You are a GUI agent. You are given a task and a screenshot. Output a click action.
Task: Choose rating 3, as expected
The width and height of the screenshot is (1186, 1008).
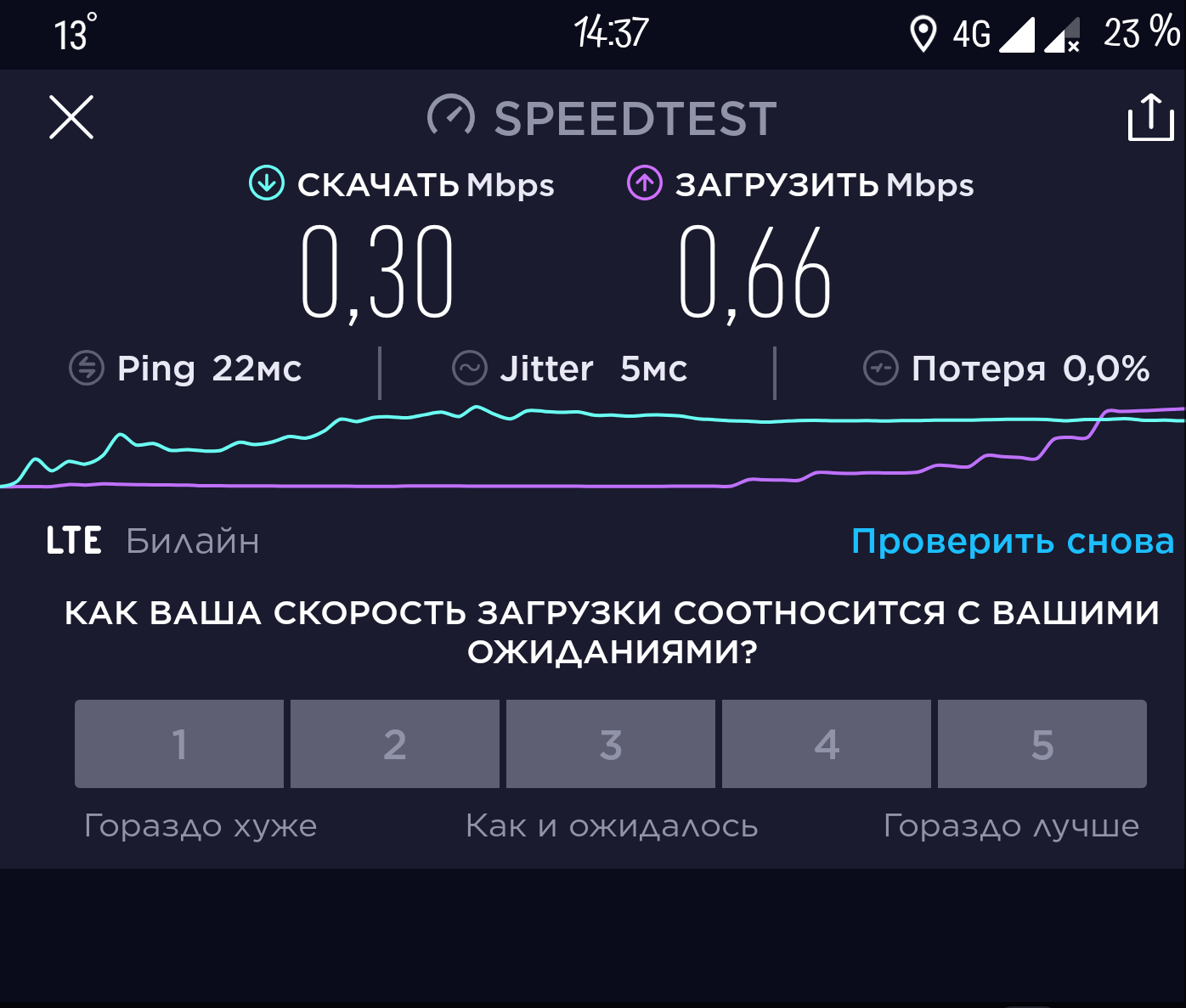click(611, 744)
